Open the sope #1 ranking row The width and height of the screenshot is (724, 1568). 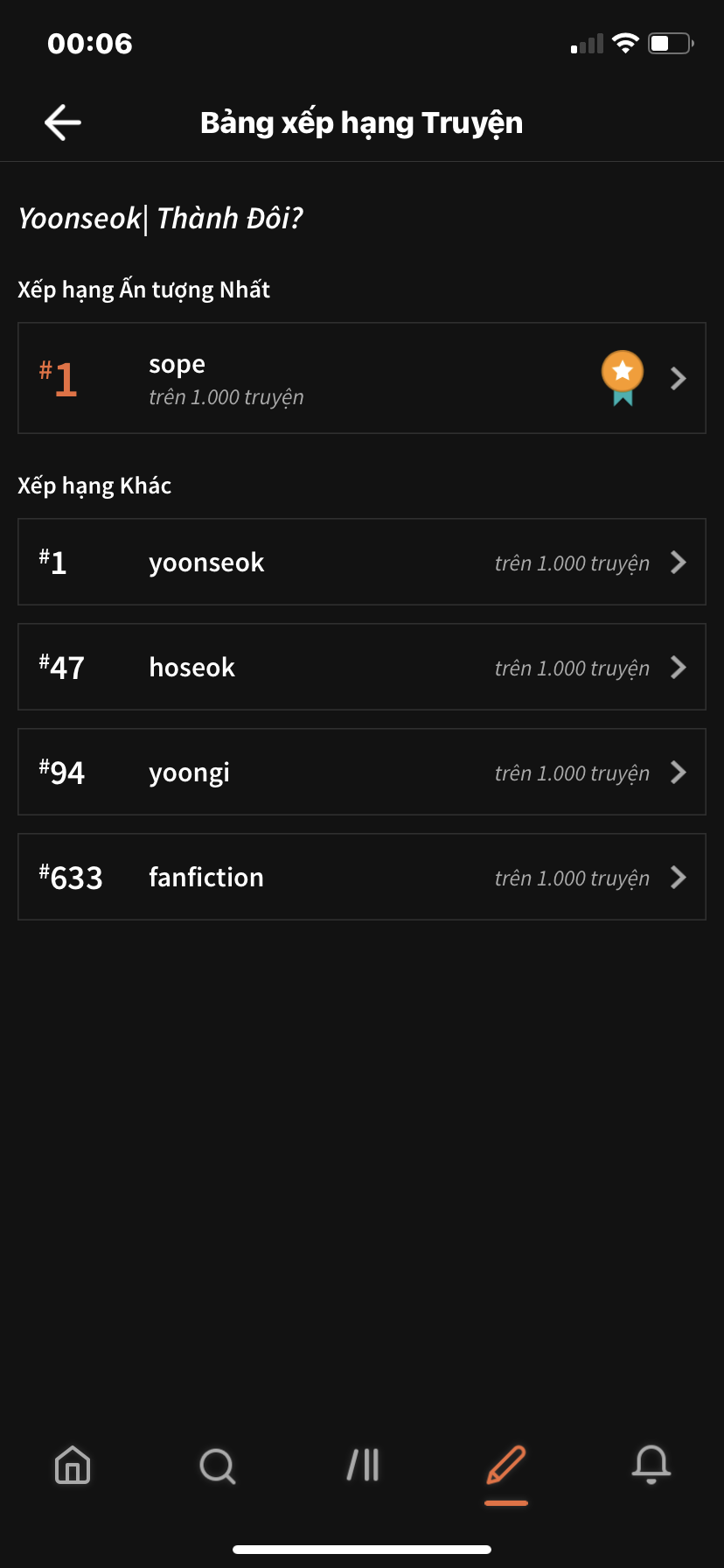(361, 378)
